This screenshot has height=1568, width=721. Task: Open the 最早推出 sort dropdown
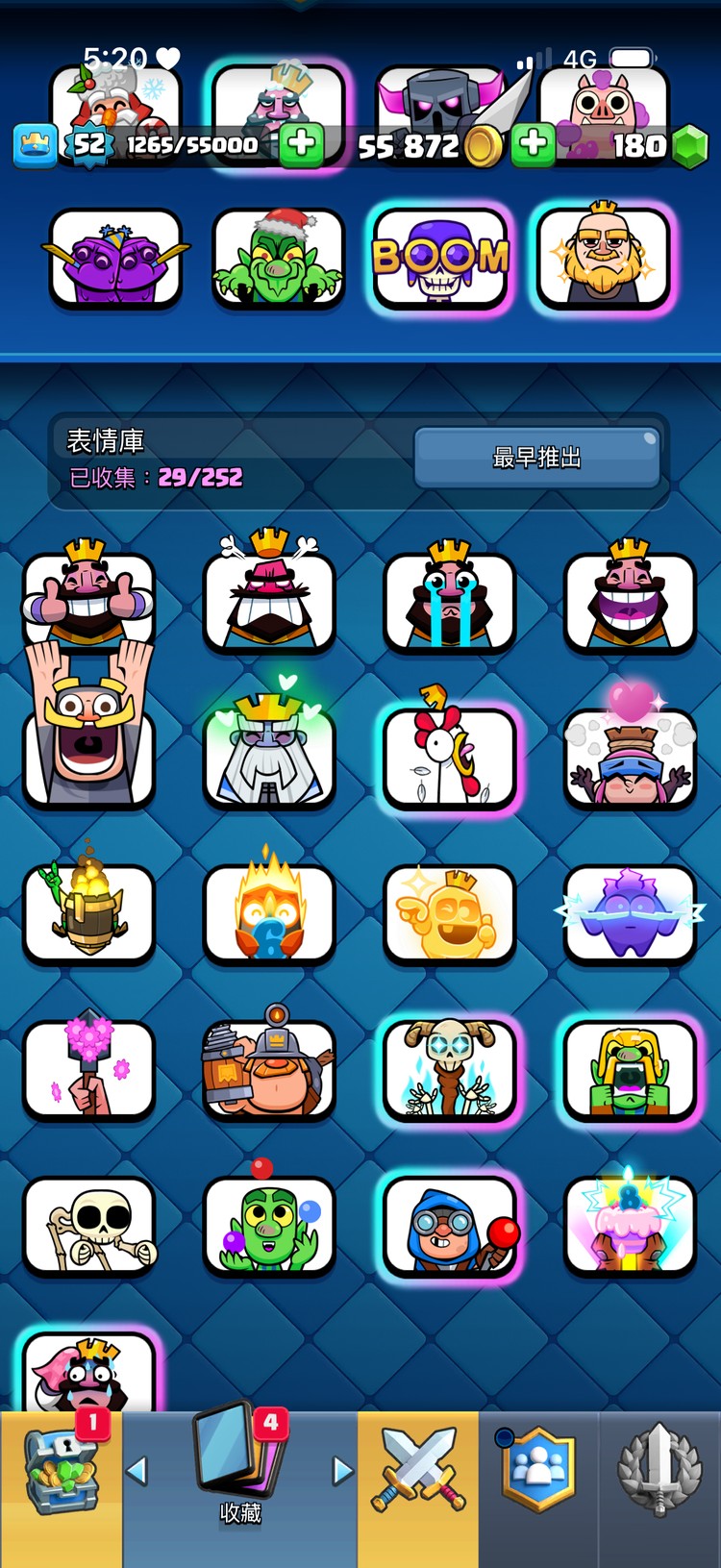tap(538, 456)
